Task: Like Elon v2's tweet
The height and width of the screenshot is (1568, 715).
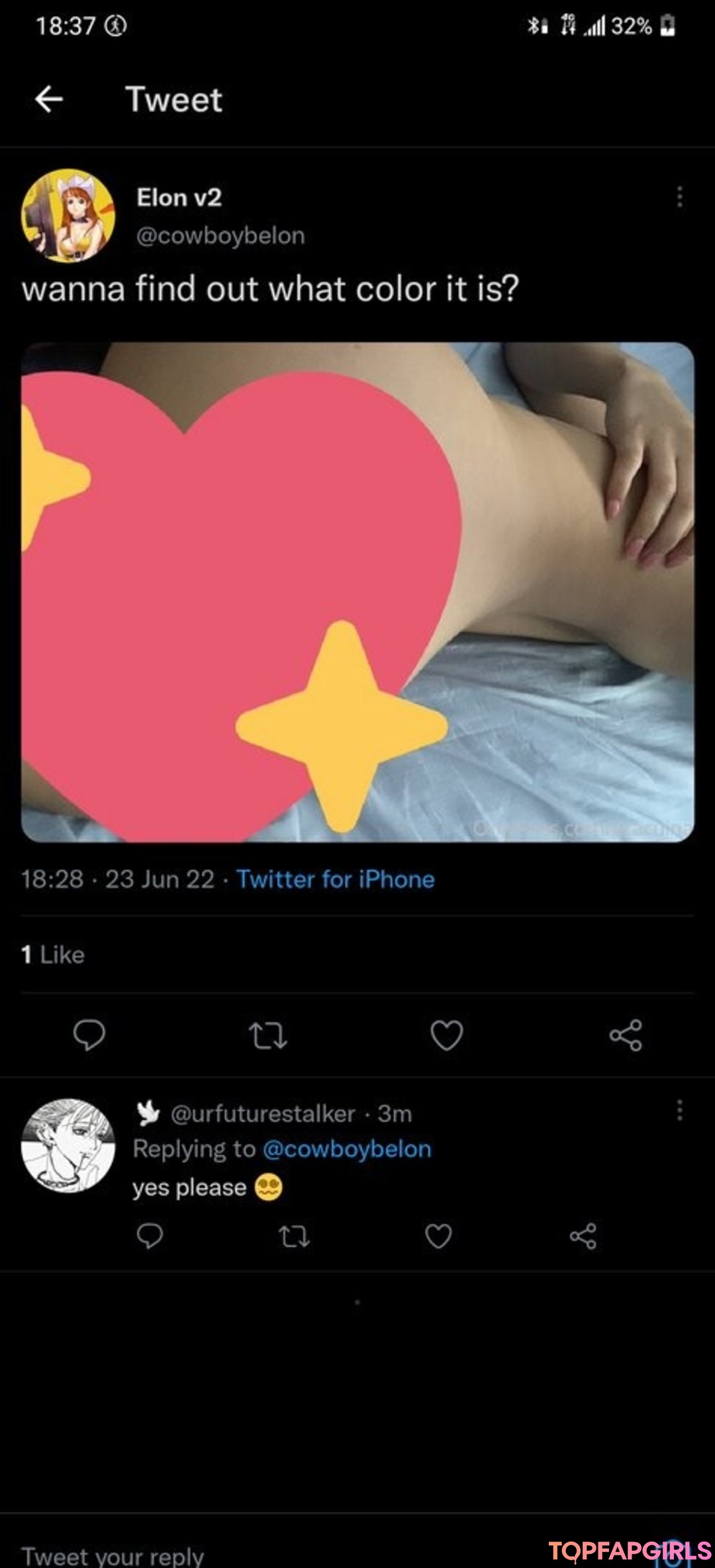Action: coord(447,1035)
